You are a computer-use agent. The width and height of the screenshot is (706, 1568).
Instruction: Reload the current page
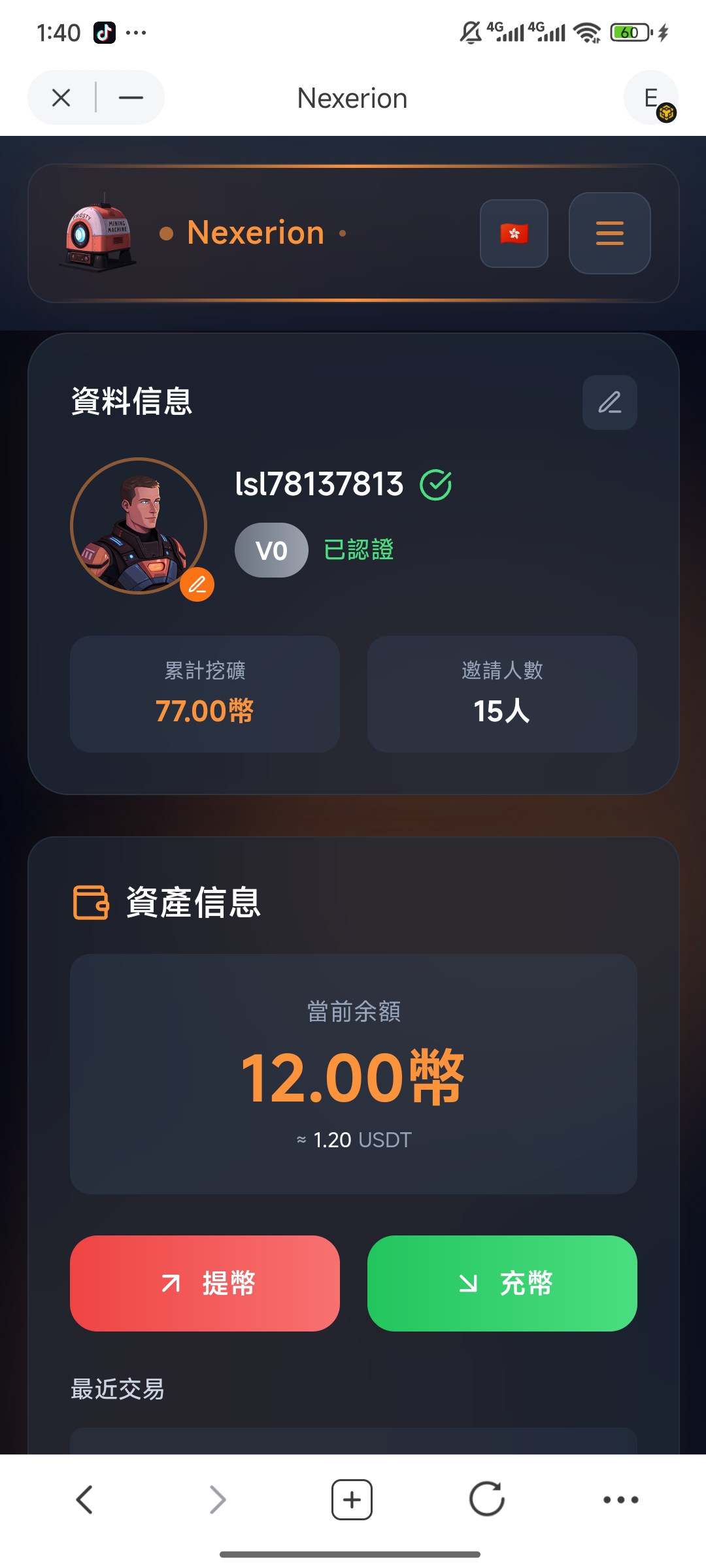486,1499
